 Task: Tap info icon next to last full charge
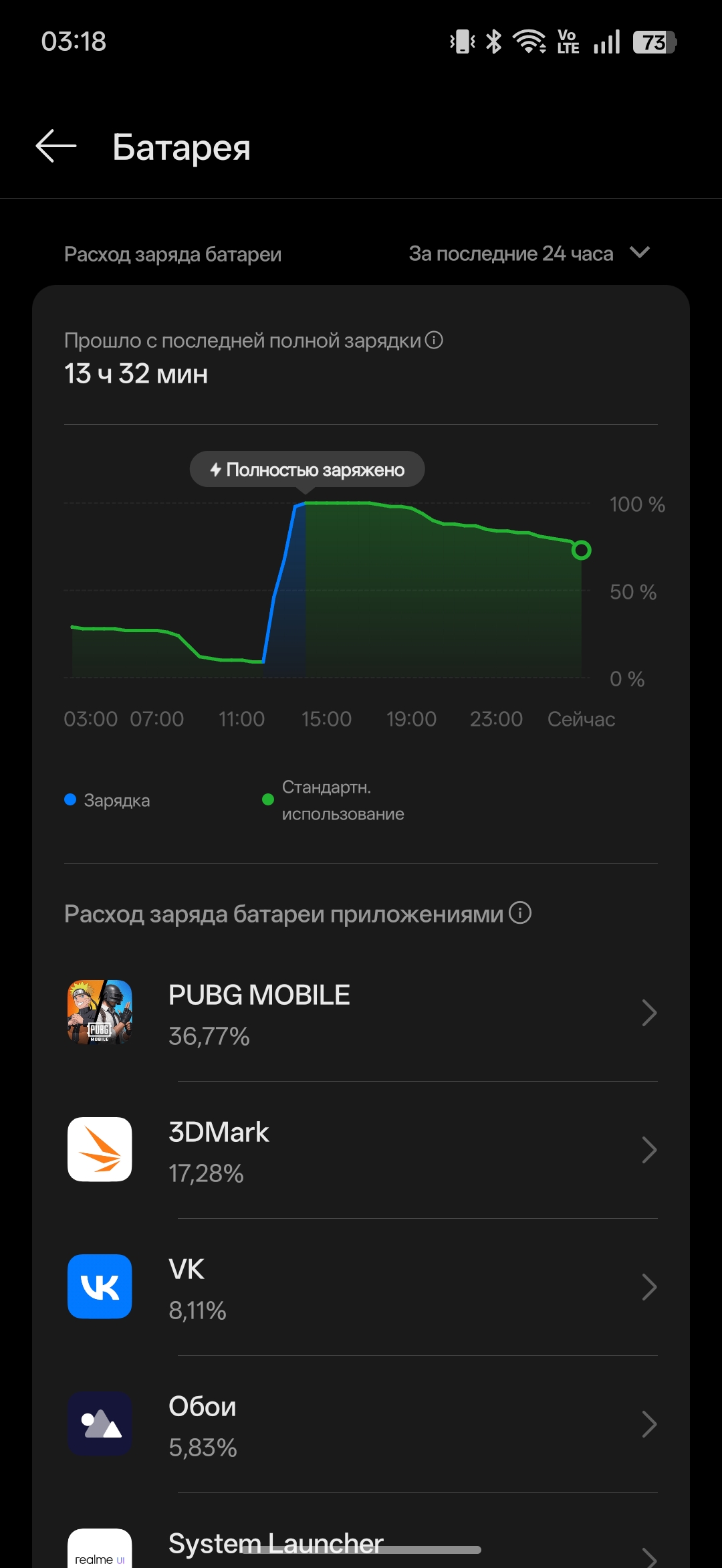(x=435, y=340)
